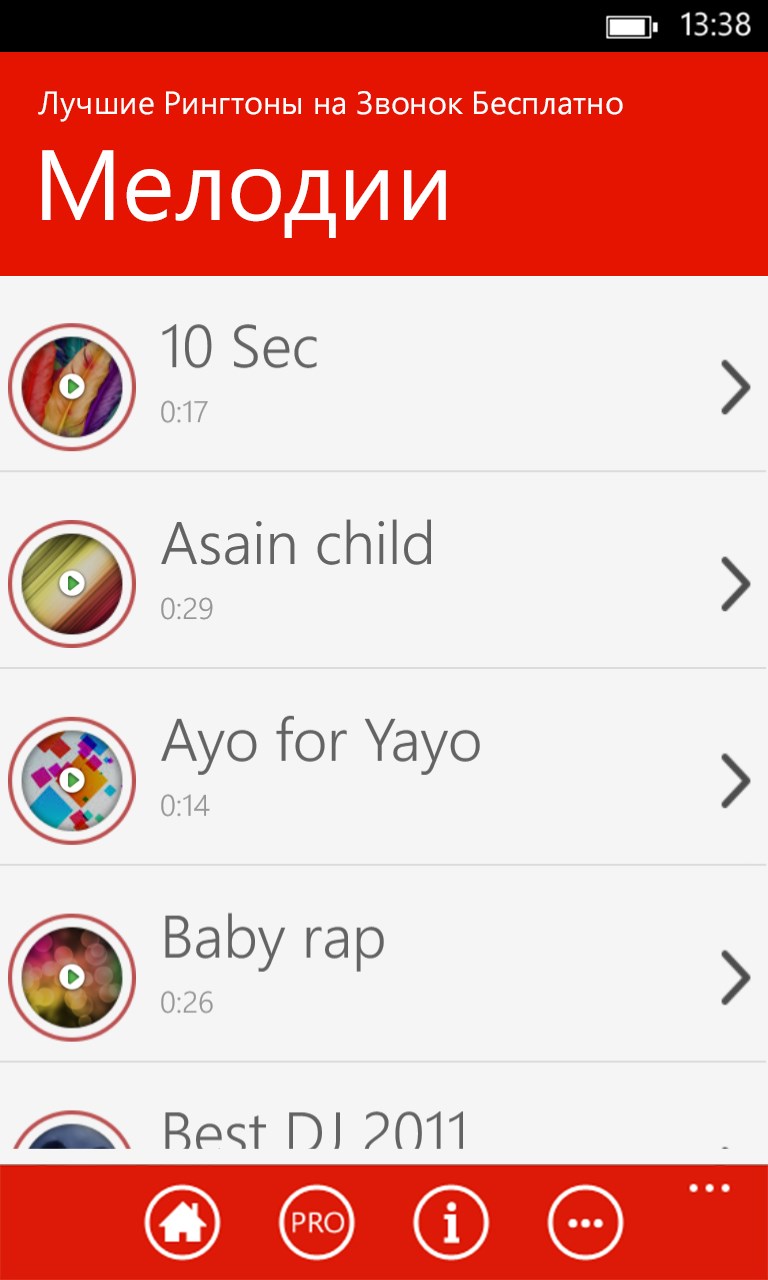This screenshot has height=1280, width=768.
Task: Play the Baby rap ringtone preview
Action: coord(71,976)
